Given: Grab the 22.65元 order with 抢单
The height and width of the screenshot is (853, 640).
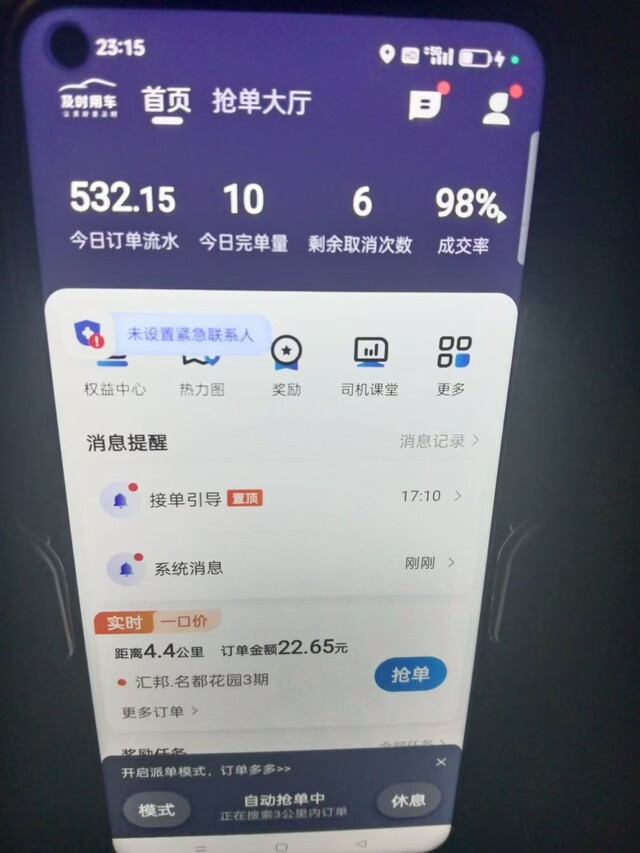Looking at the screenshot, I should click(x=409, y=675).
